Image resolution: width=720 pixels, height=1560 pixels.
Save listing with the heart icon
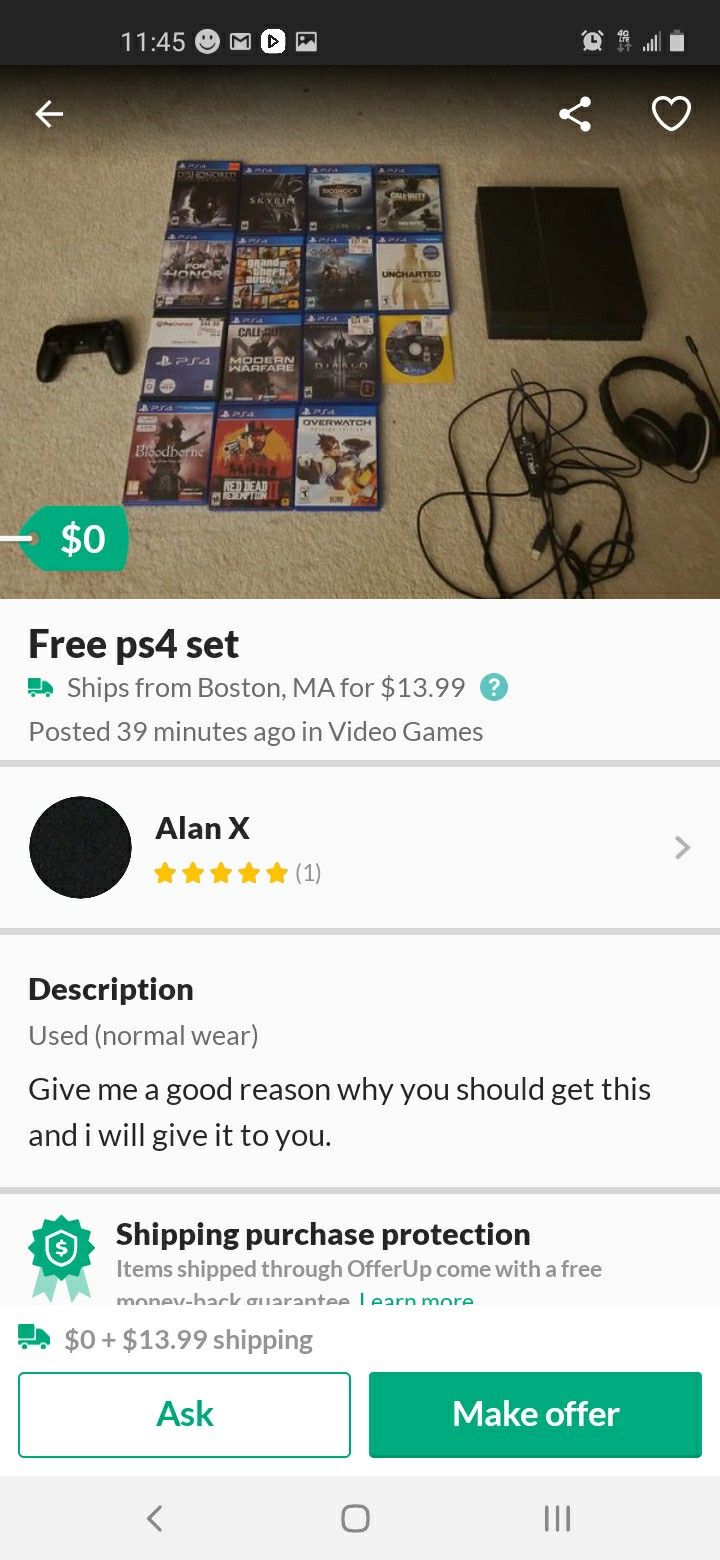click(671, 114)
